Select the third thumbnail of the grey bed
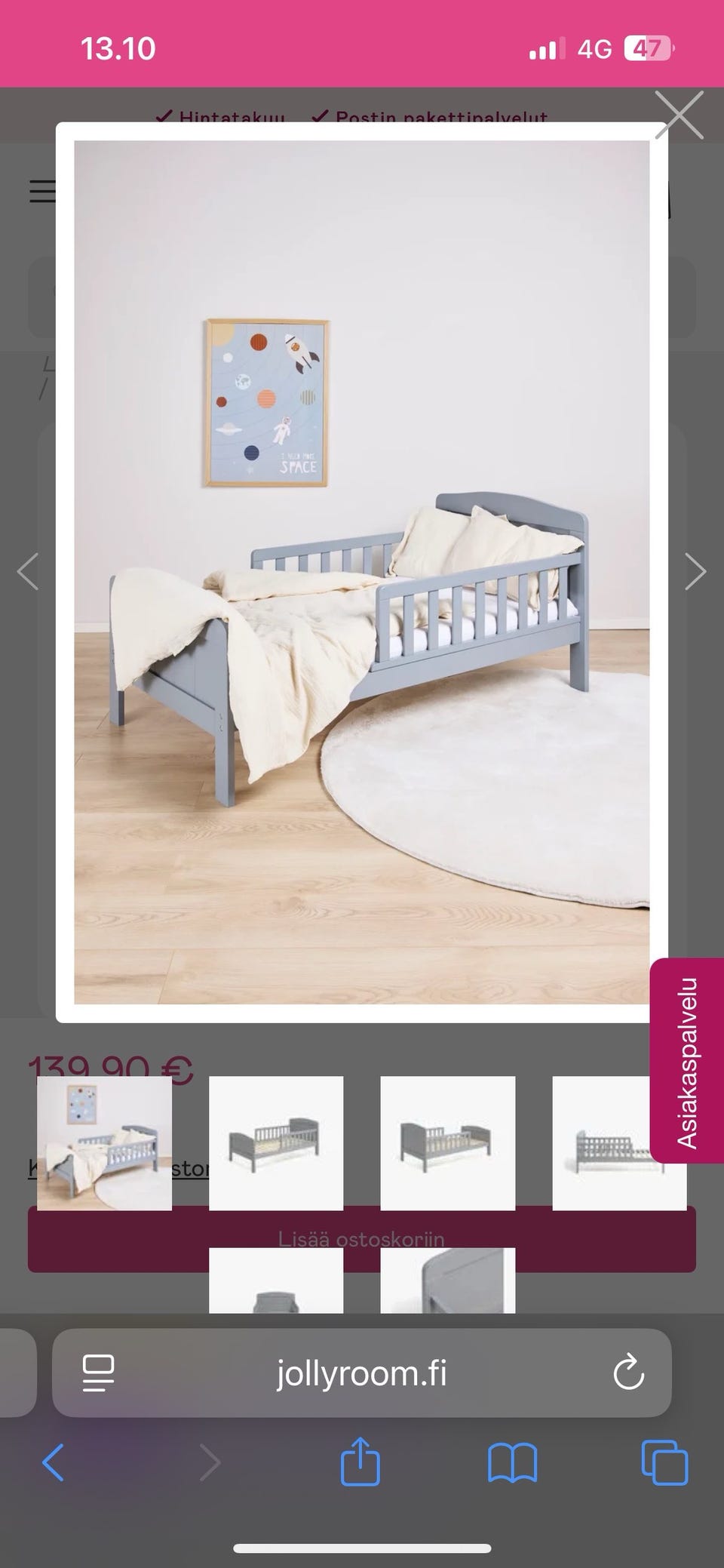 [x=448, y=1143]
